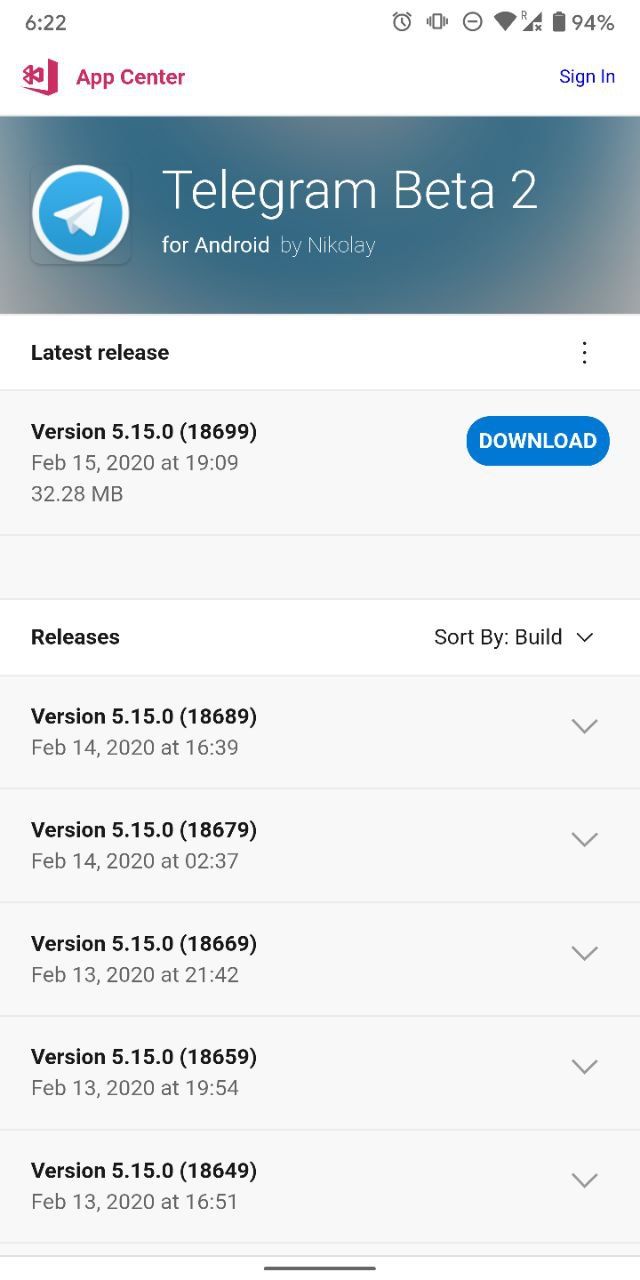This screenshot has height=1280, width=640.
Task: Download Version 5.15.0 (18699)
Action: coord(537,441)
